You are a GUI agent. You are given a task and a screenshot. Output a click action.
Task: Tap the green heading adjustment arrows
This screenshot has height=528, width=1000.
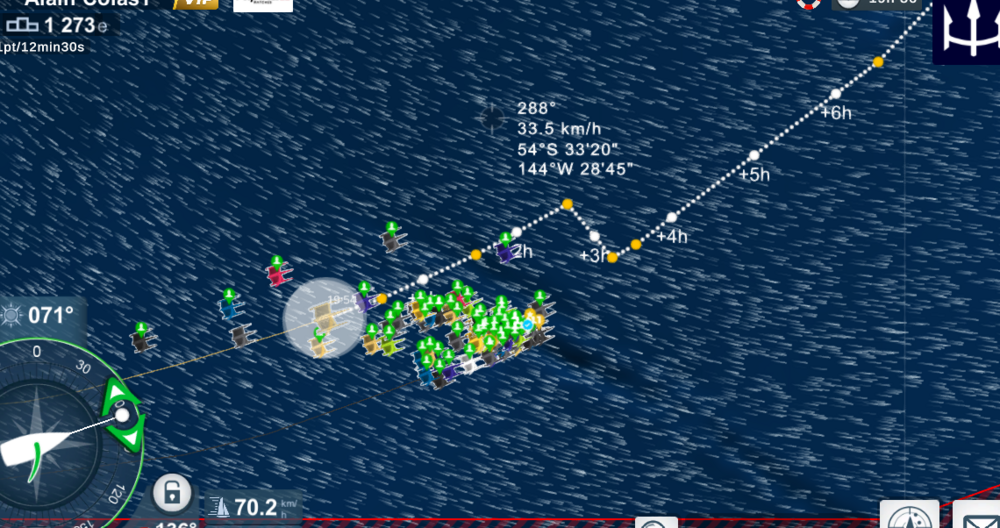[x=123, y=414]
